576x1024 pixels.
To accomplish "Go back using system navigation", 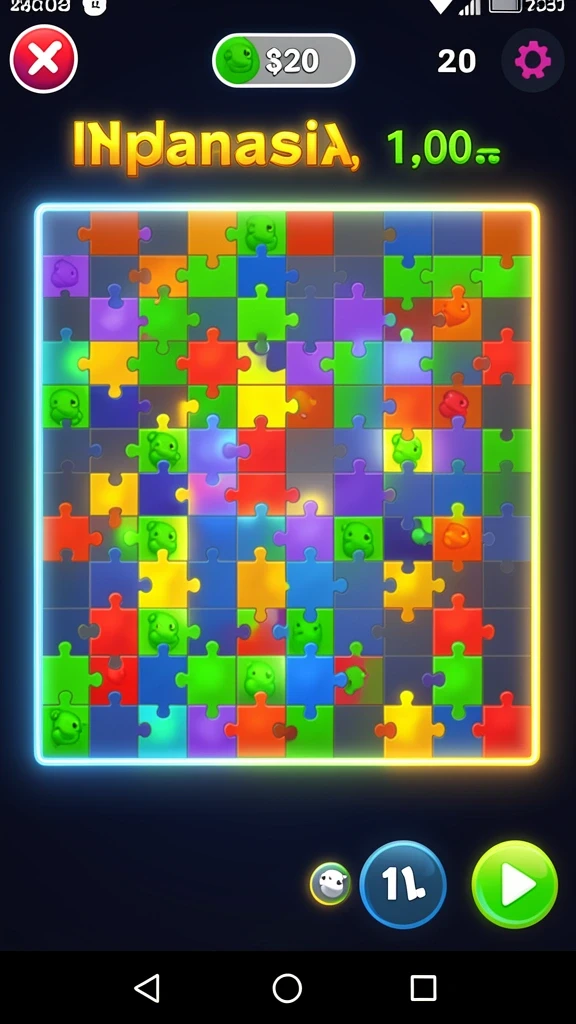I will 148,987.
